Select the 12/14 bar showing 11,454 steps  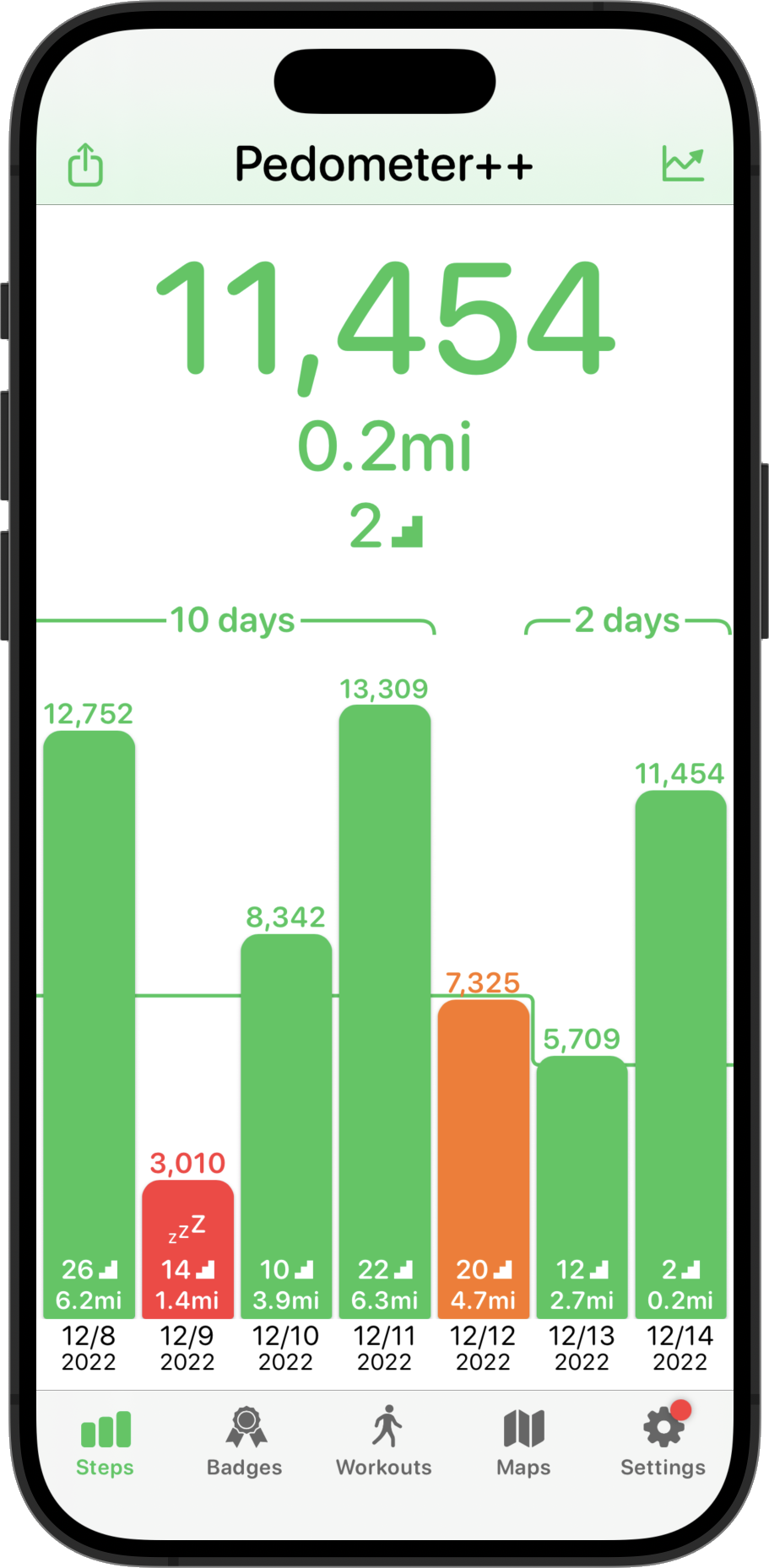pyautogui.click(x=680, y=1054)
